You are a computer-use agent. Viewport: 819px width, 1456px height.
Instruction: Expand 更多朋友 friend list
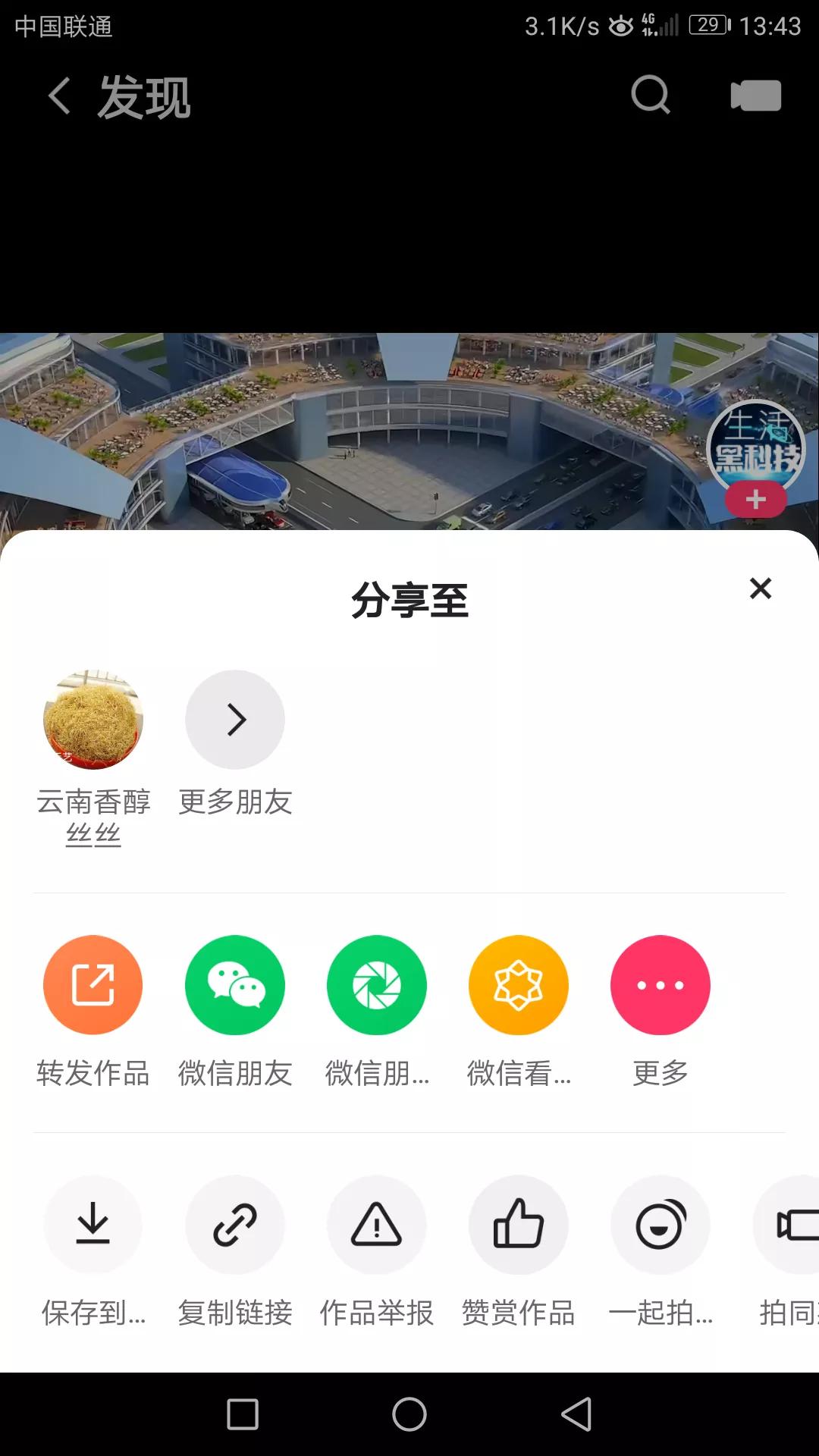point(235,719)
